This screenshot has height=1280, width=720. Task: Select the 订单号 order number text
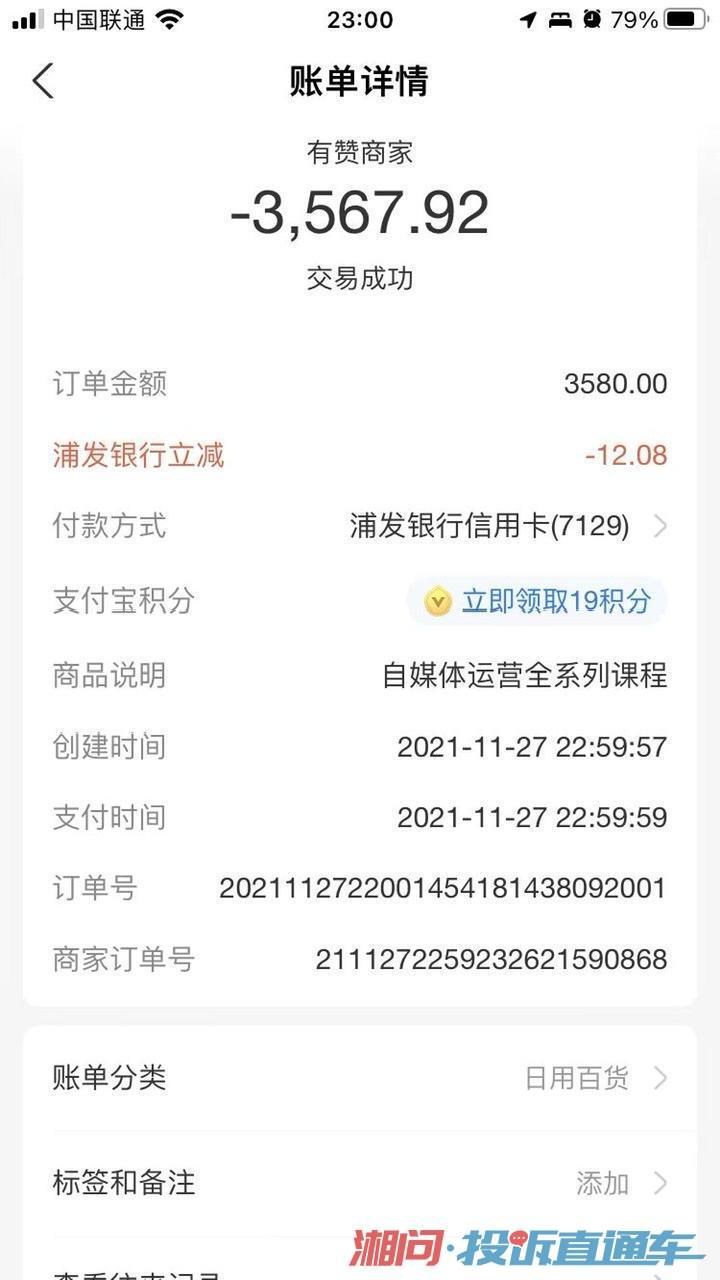click(x=443, y=887)
